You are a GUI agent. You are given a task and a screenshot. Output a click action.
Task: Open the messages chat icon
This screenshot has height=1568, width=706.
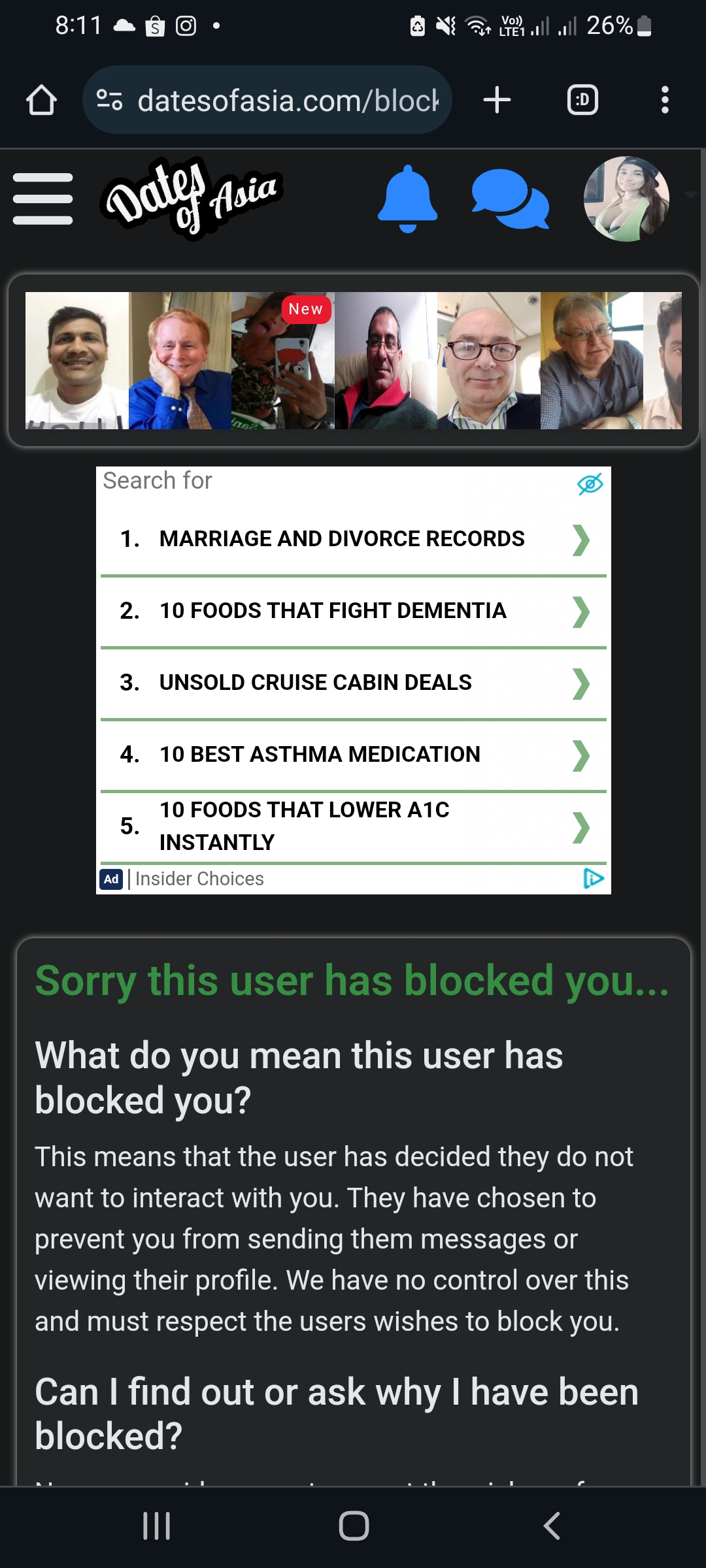tap(510, 199)
